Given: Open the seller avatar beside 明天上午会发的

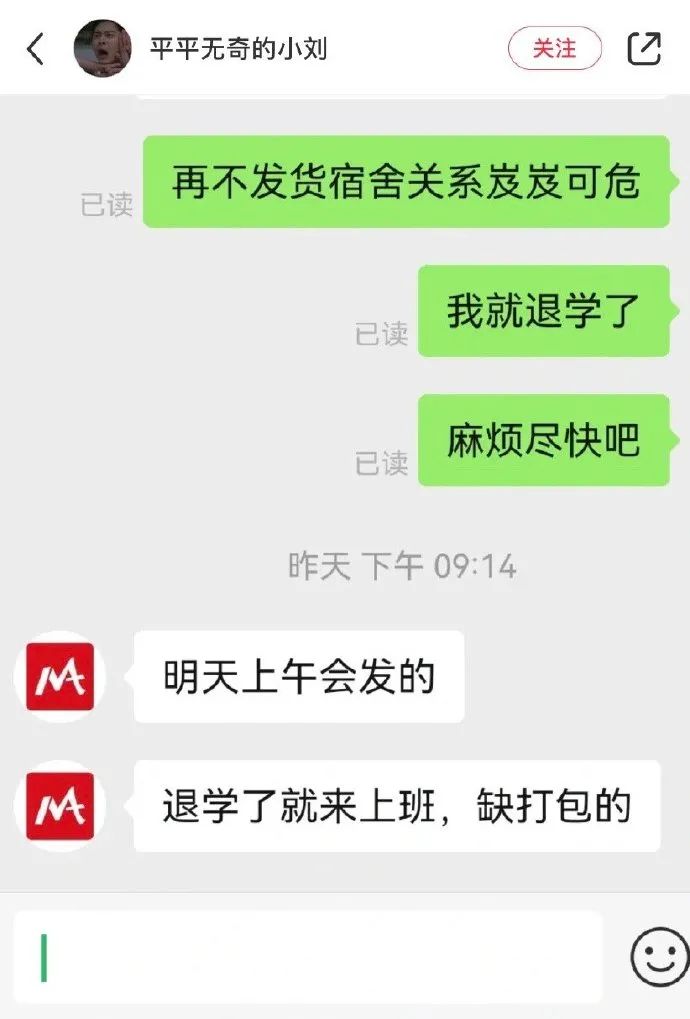Looking at the screenshot, I should (x=59, y=677).
